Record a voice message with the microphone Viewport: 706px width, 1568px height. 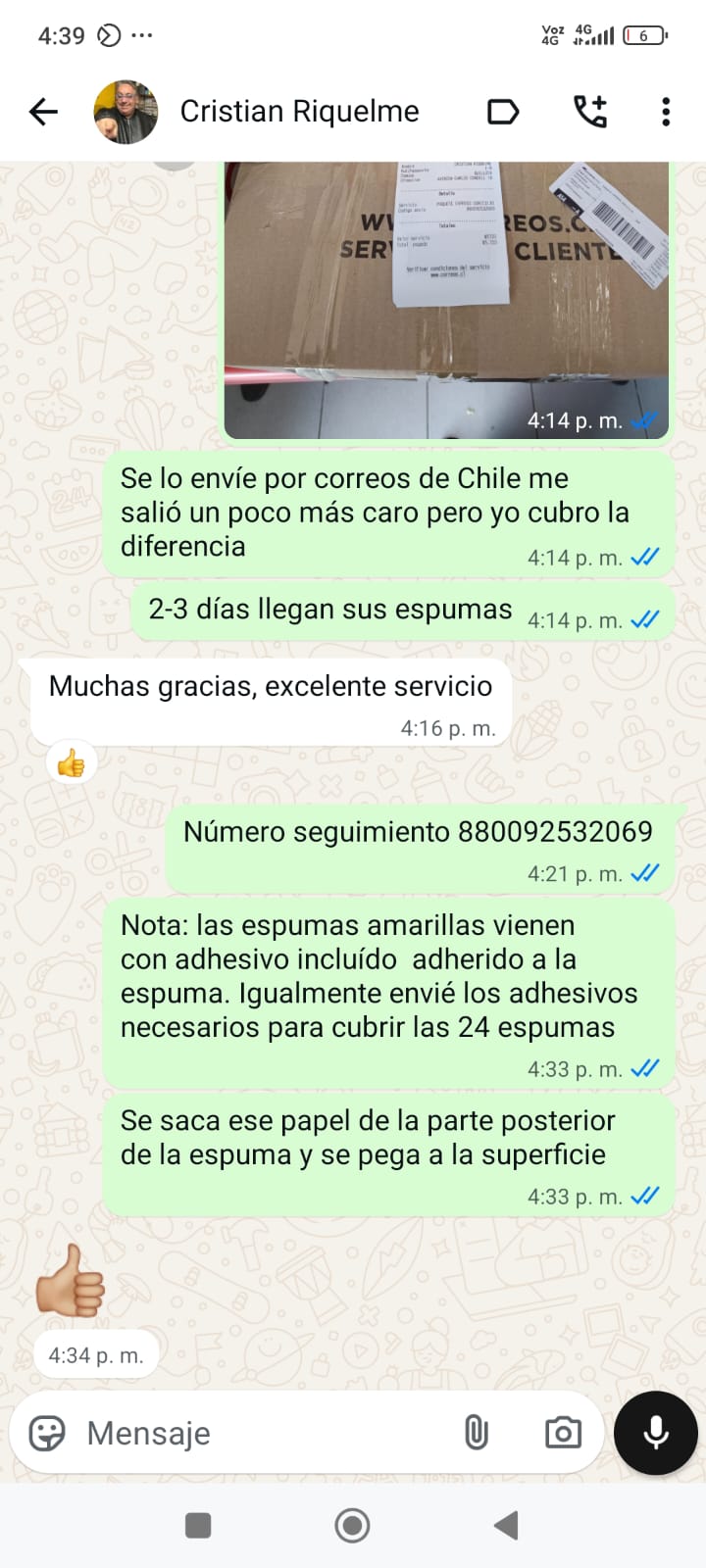point(654,1433)
